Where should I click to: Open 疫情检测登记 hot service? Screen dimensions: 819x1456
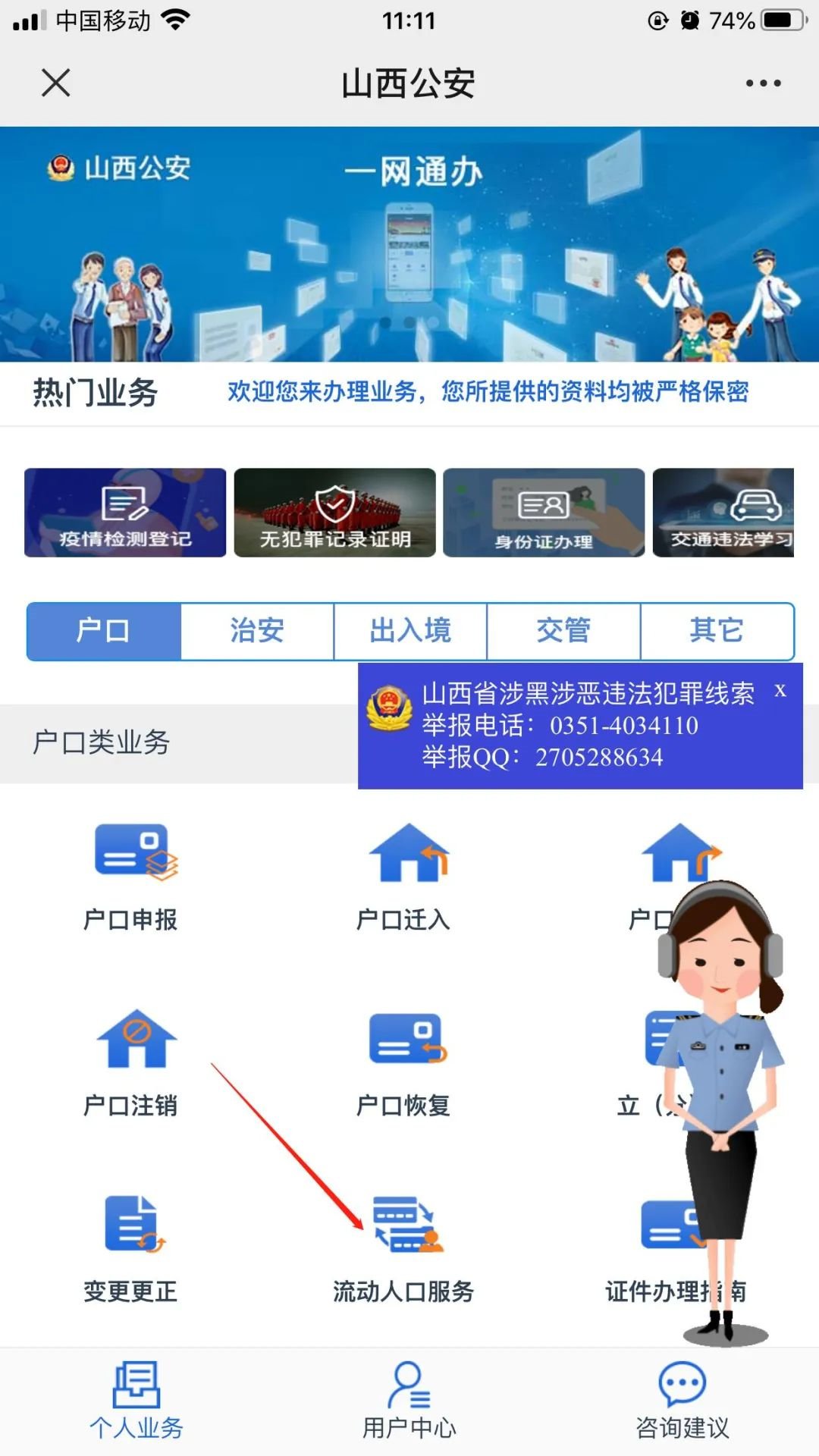pos(125,513)
